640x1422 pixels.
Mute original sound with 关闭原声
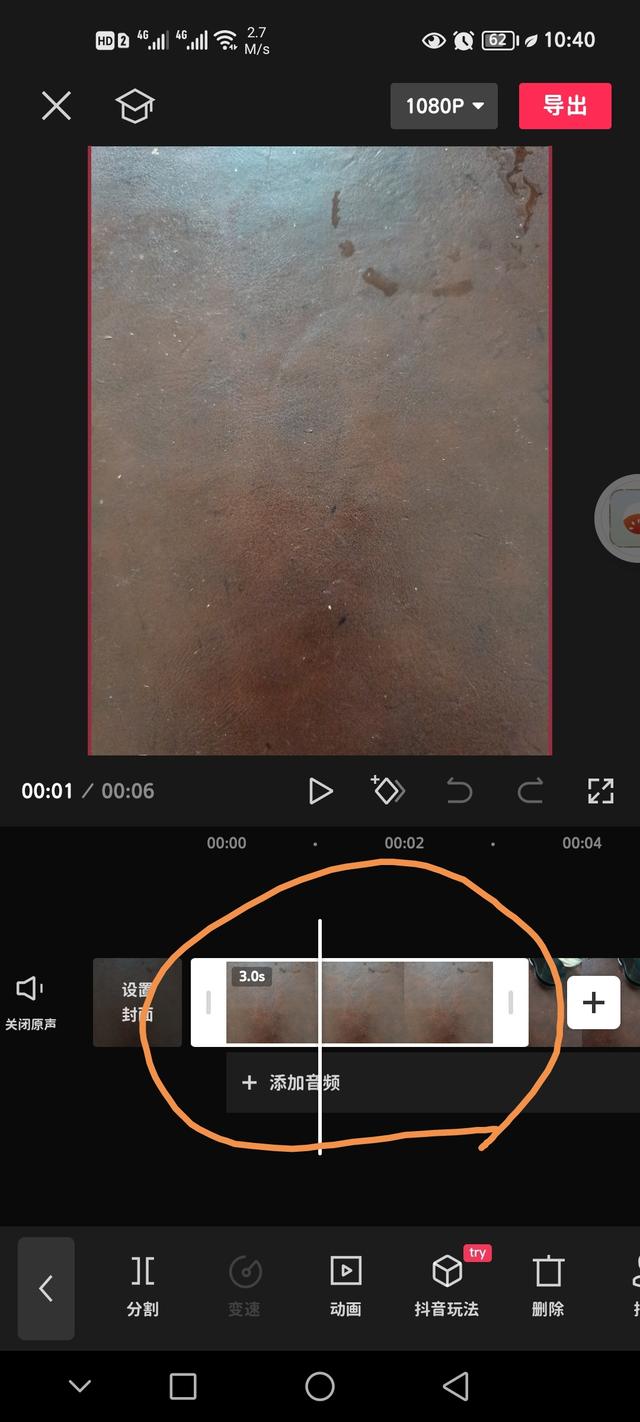30,1002
